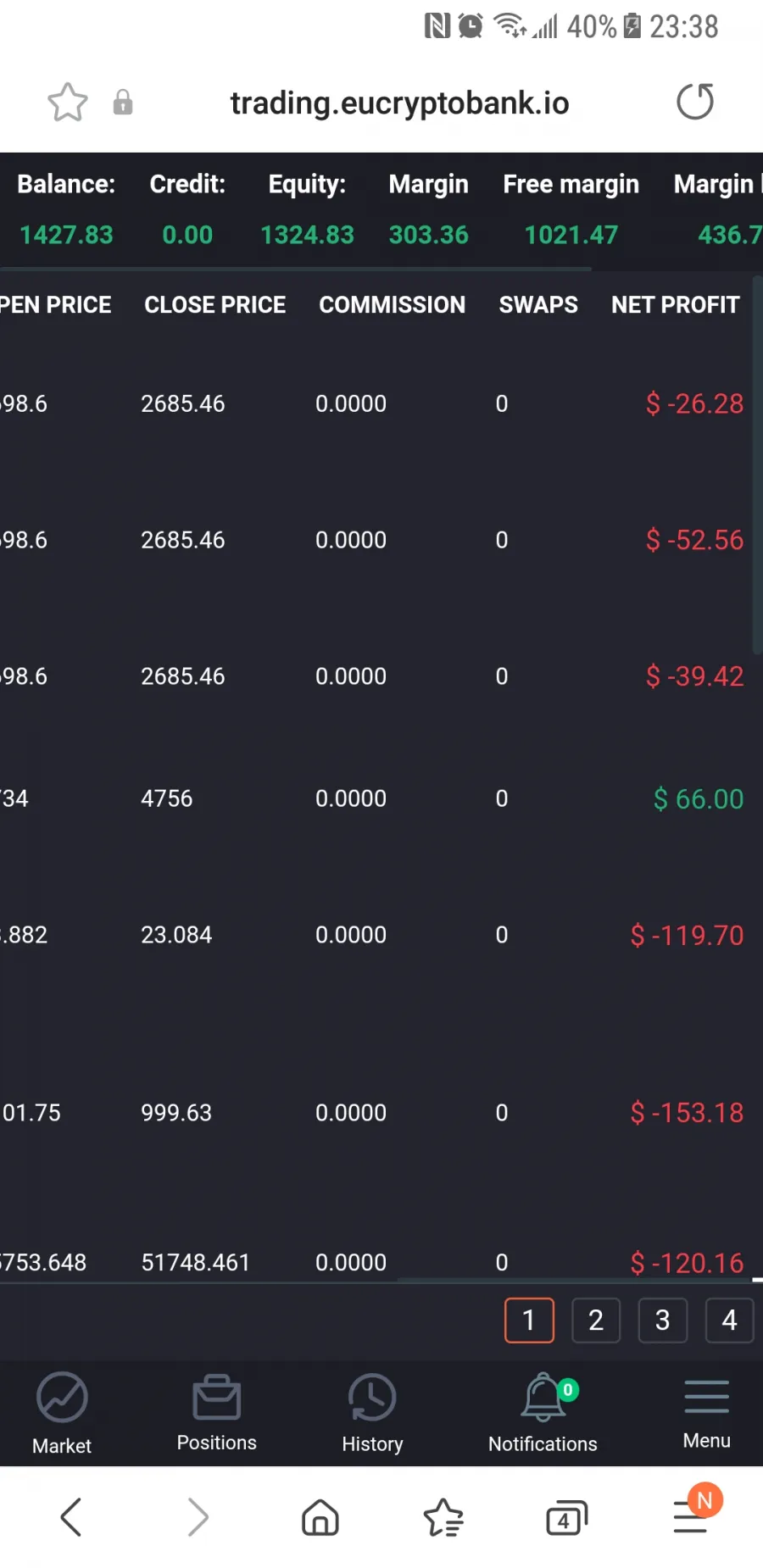
Task: Go to history page 2
Action: [x=596, y=1320]
